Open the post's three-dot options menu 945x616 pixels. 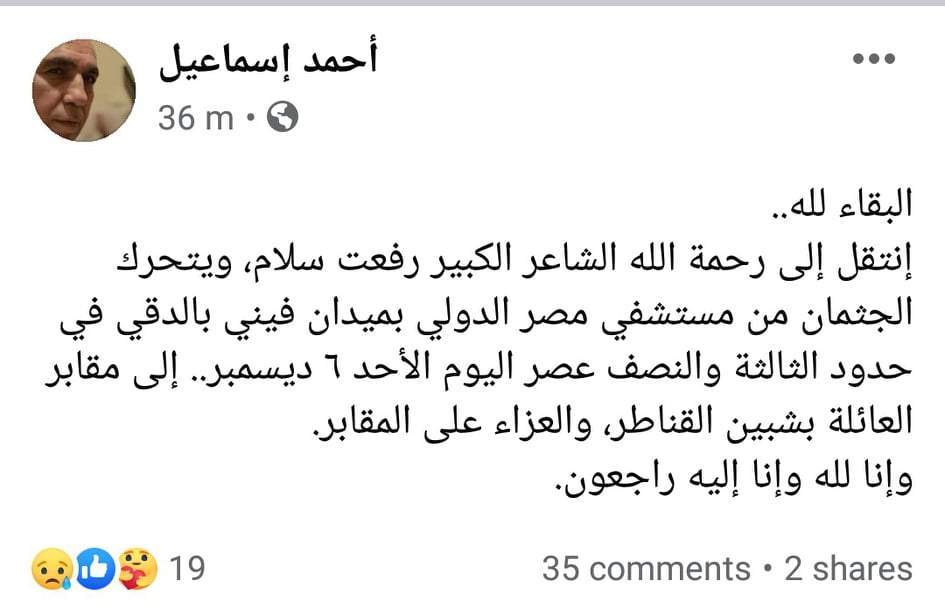point(872,60)
